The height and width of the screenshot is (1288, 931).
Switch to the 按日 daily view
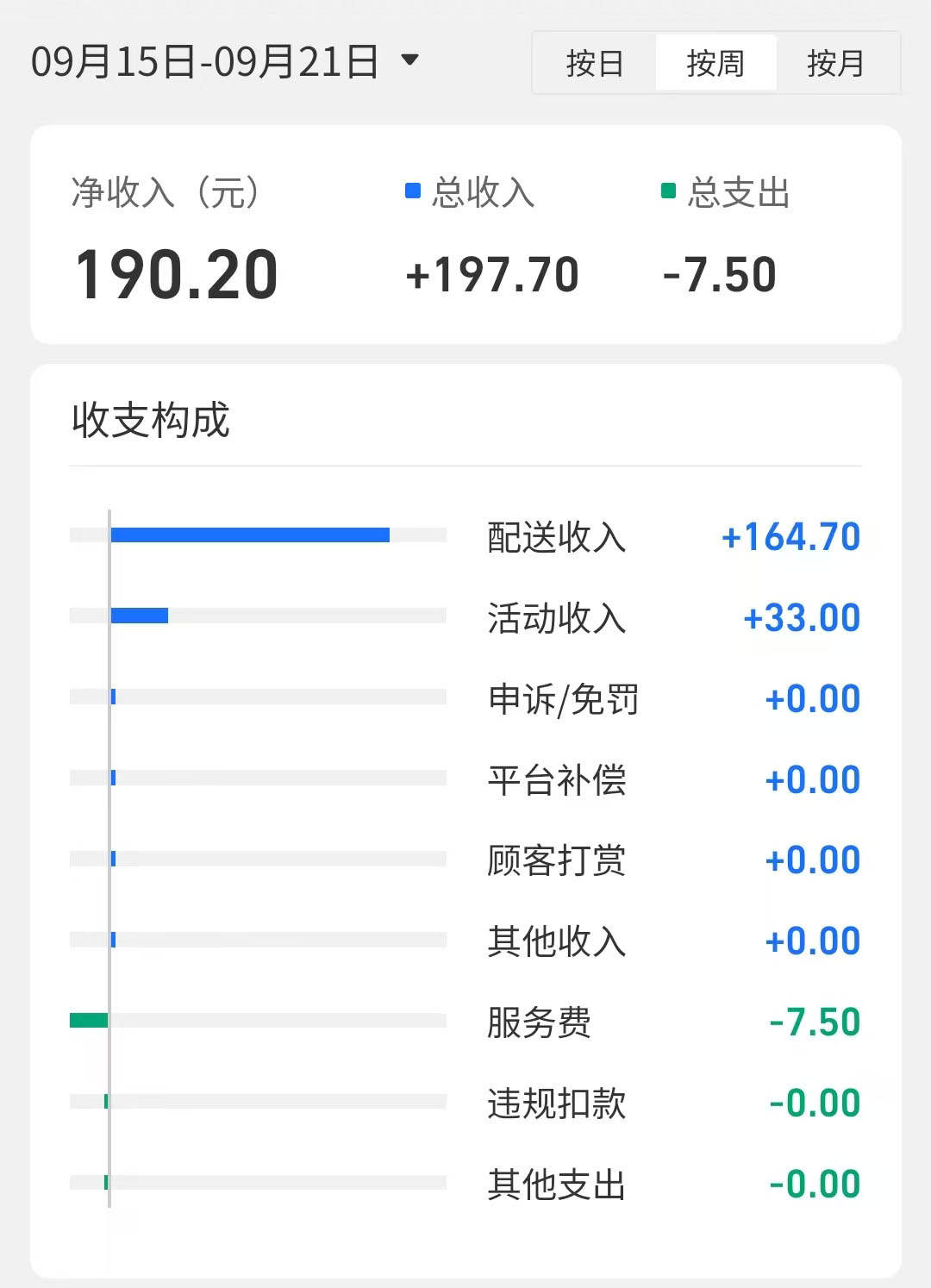[595, 63]
